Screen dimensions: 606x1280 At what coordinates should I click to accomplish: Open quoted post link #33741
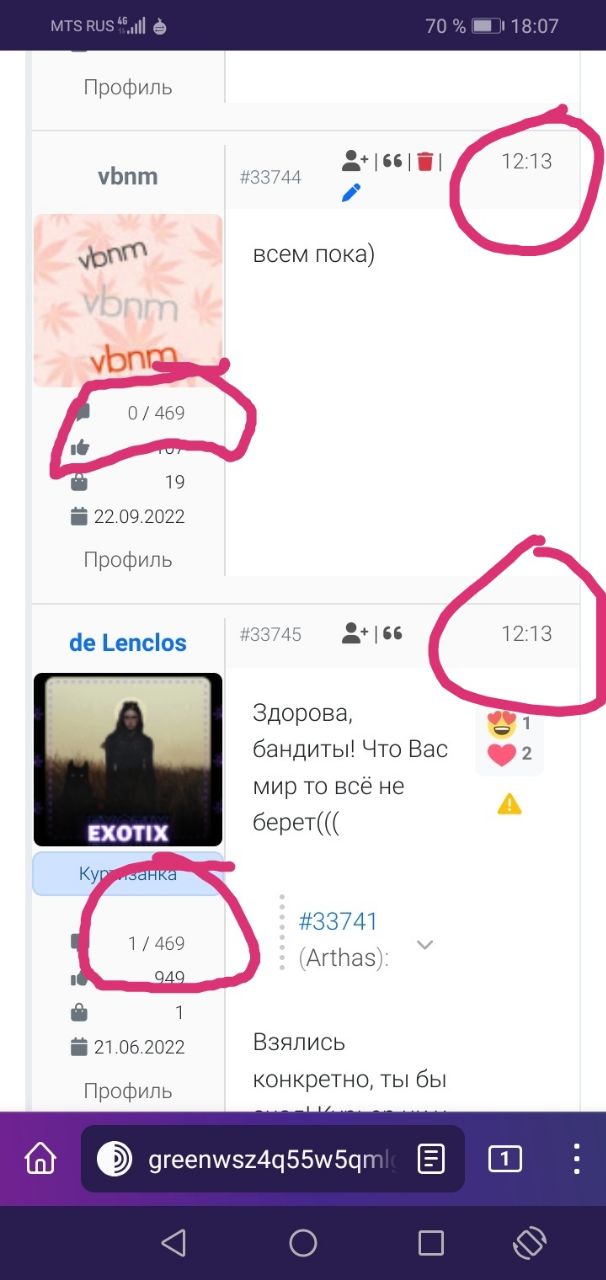[338, 921]
